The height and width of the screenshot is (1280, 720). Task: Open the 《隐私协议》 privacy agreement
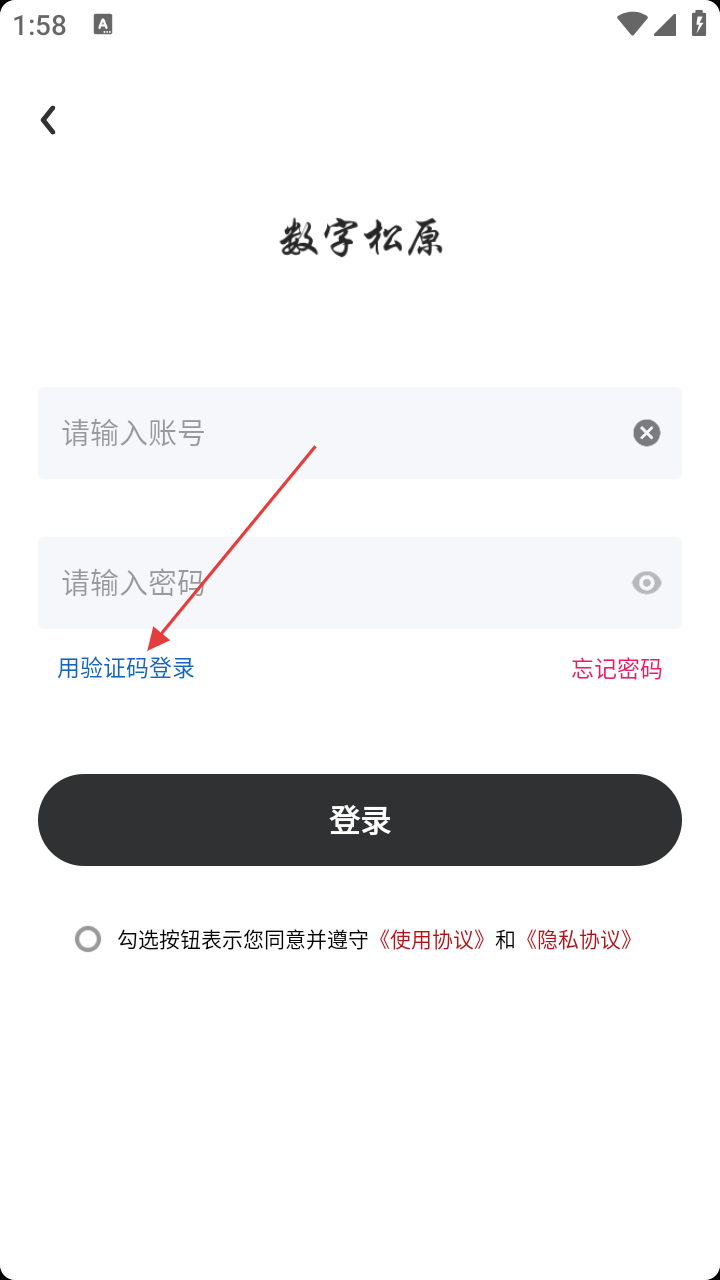pos(579,940)
